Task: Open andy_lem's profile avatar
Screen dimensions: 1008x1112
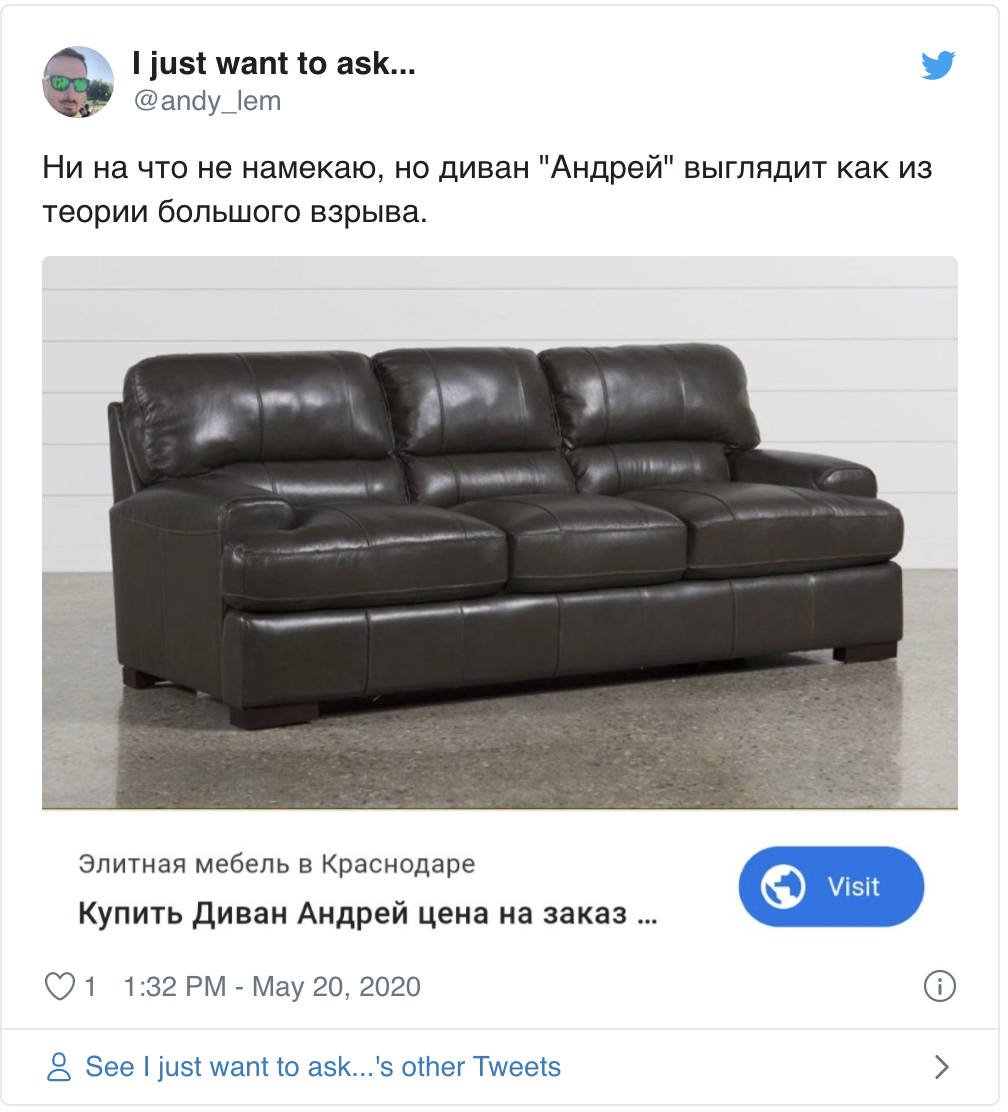Action: coord(78,82)
